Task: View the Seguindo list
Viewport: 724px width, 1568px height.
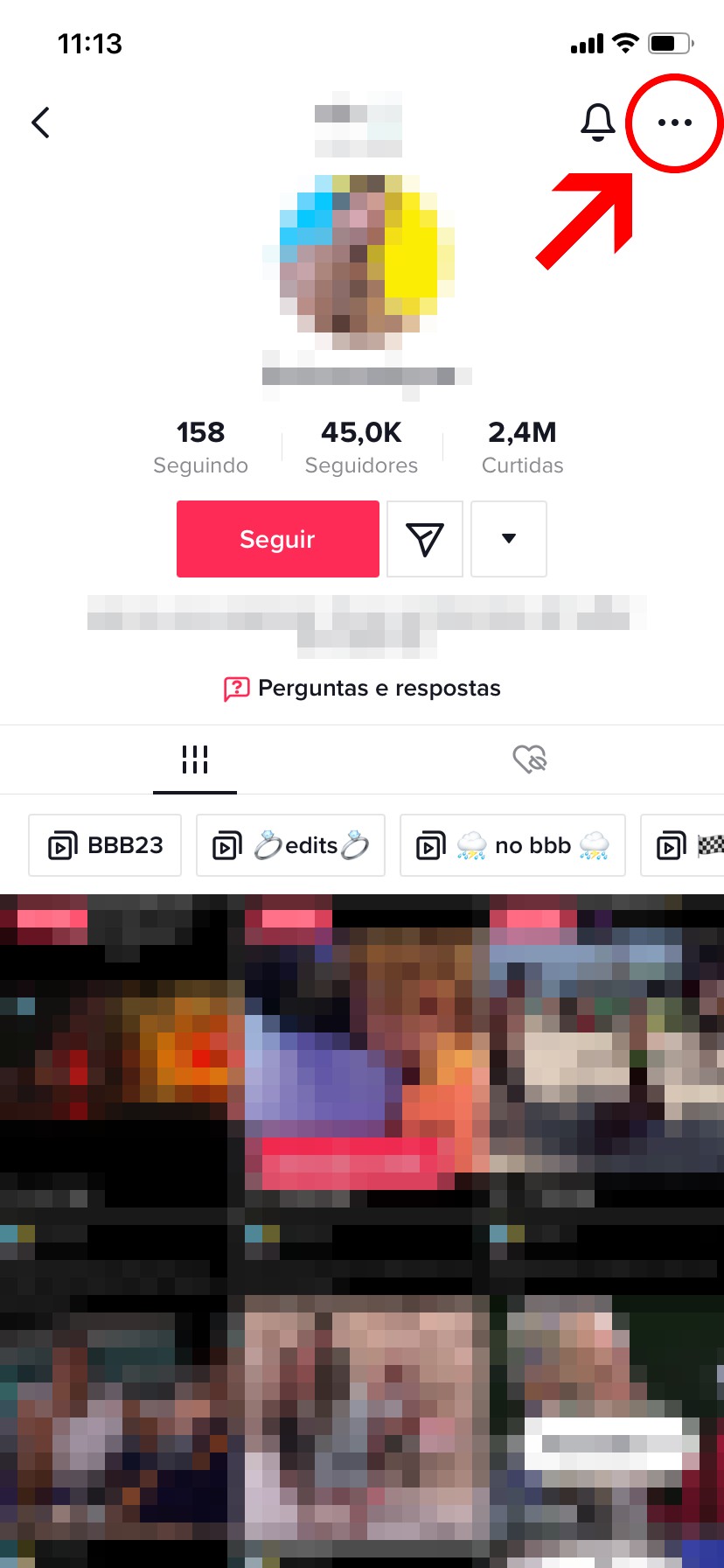Action: tap(200, 446)
